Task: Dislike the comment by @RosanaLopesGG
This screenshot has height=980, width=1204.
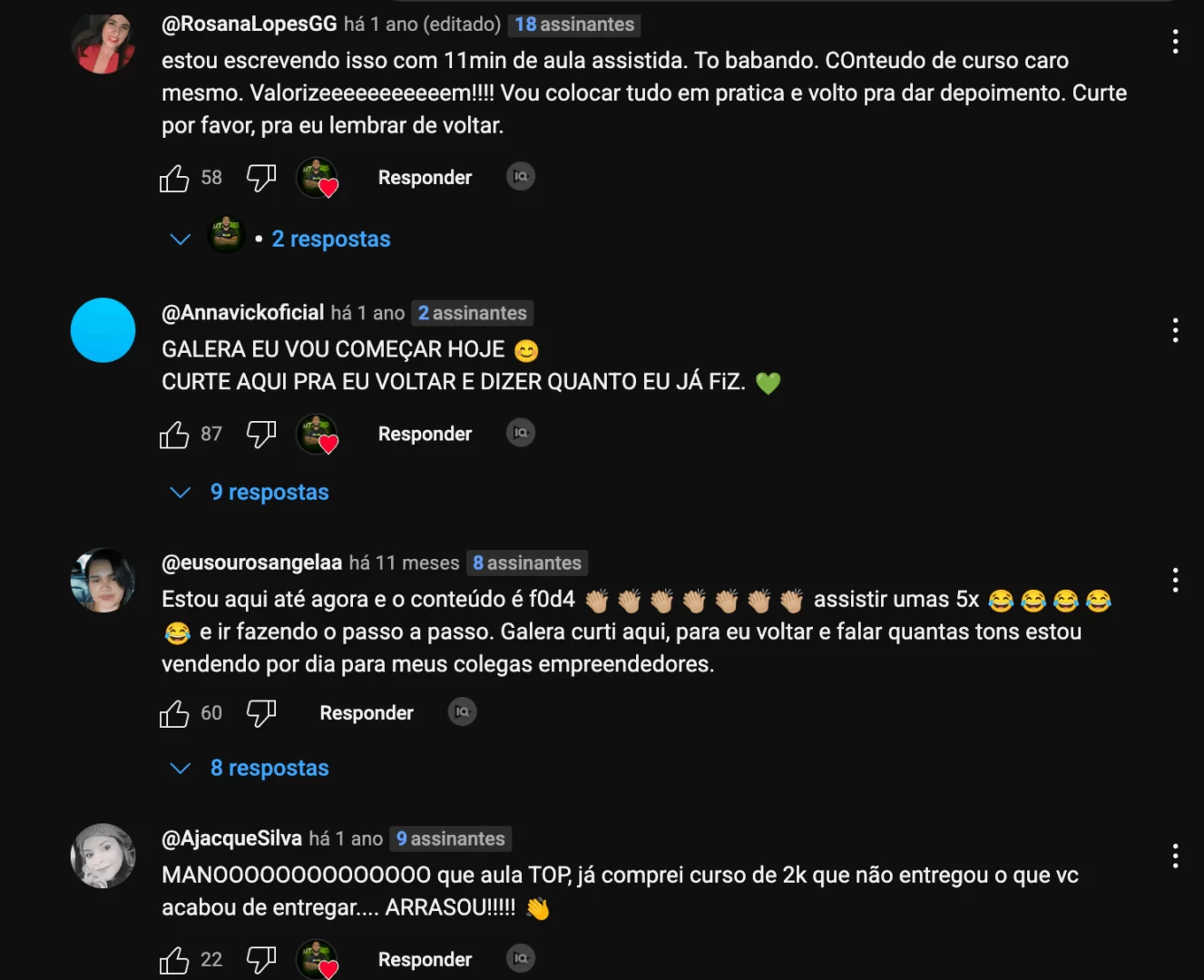Action: click(261, 178)
